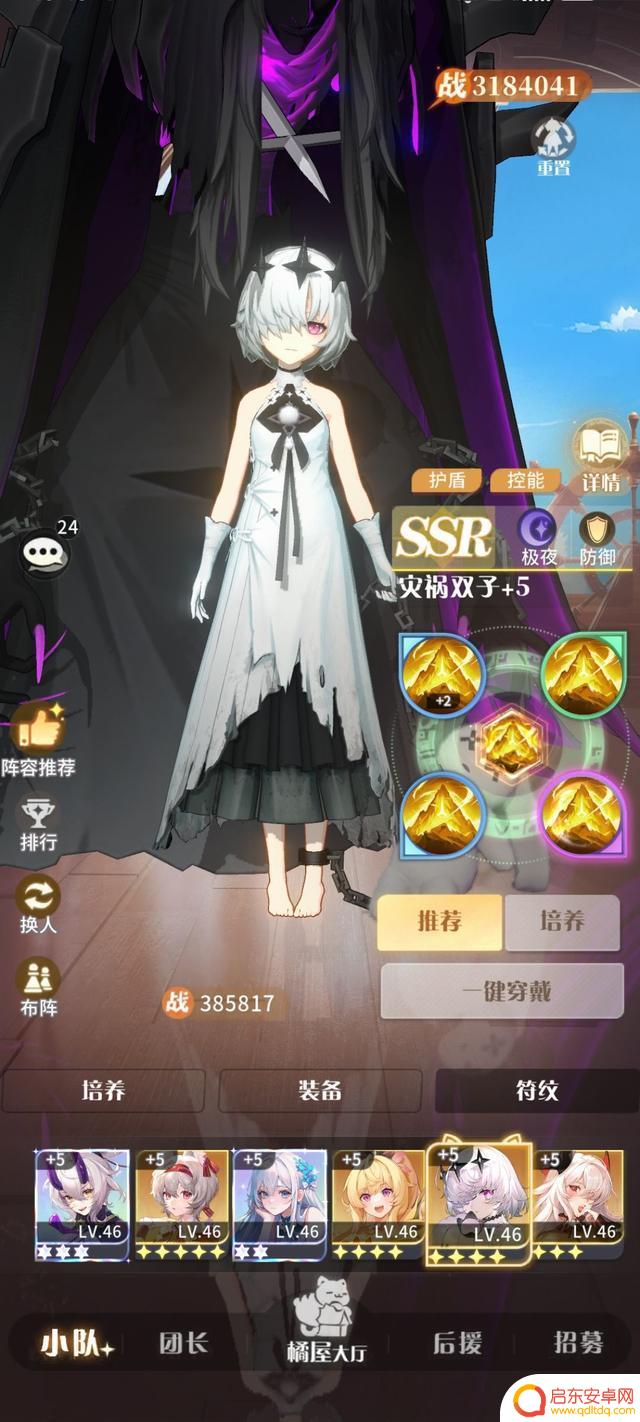Open the chat bubble with 24 messages

(x=46, y=550)
